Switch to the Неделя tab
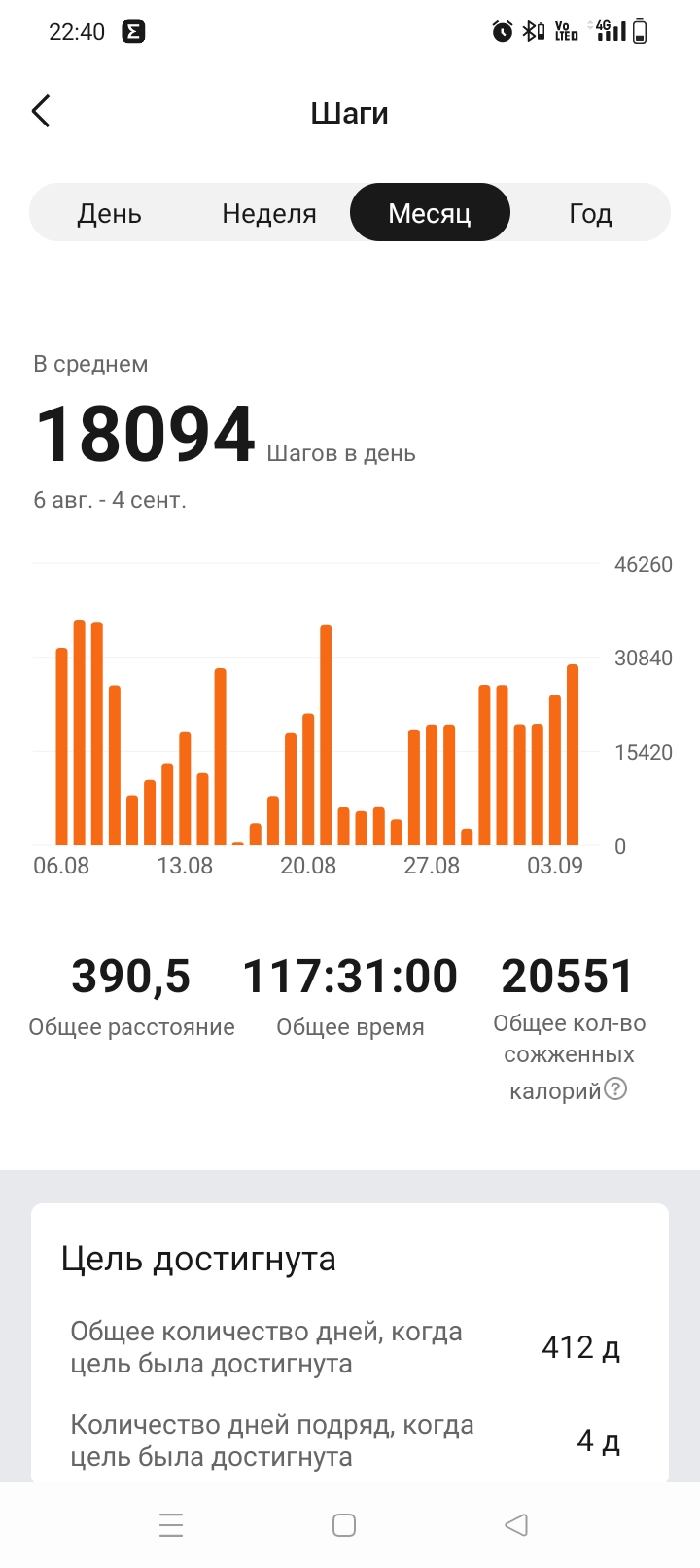700x1568 pixels. [x=269, y=213]
